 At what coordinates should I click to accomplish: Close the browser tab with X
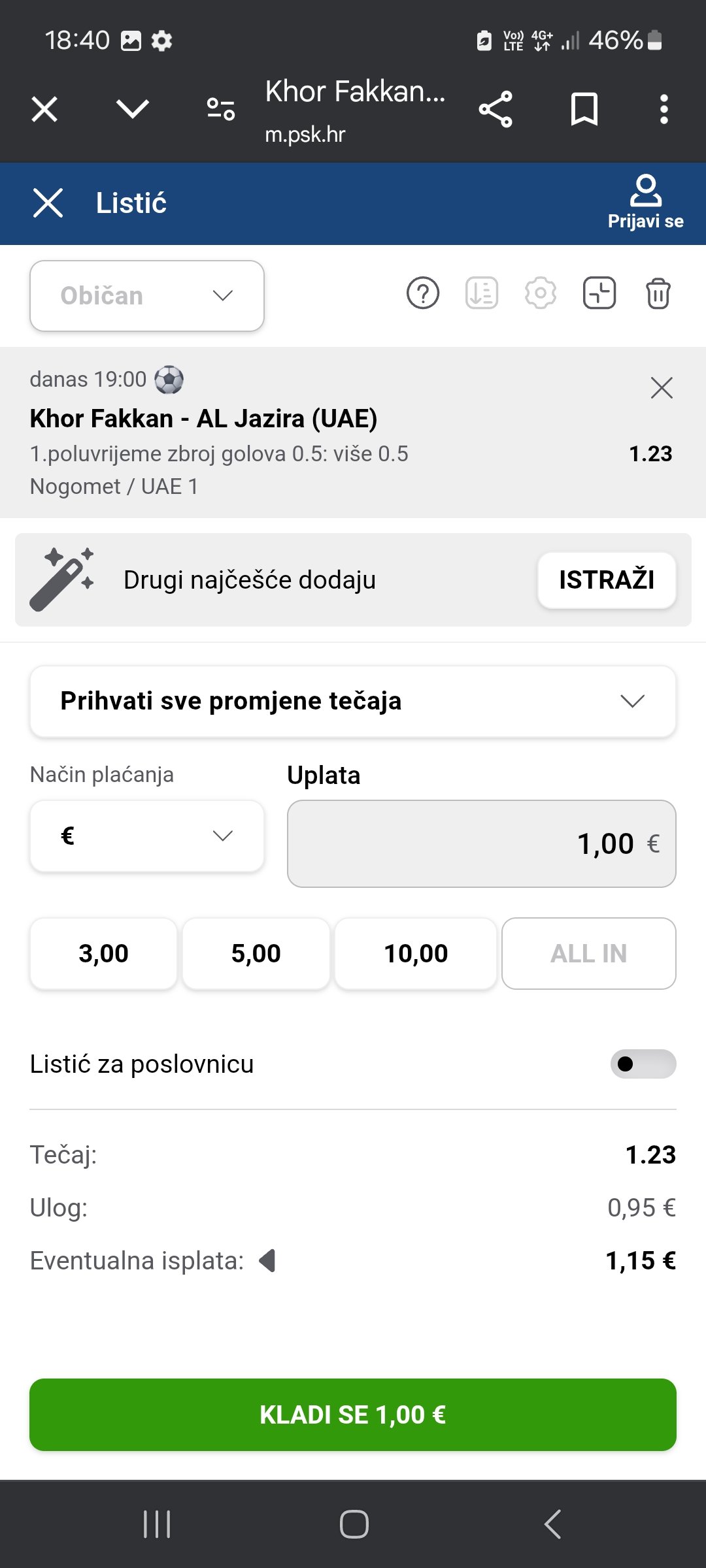click(x=44, y=109)
